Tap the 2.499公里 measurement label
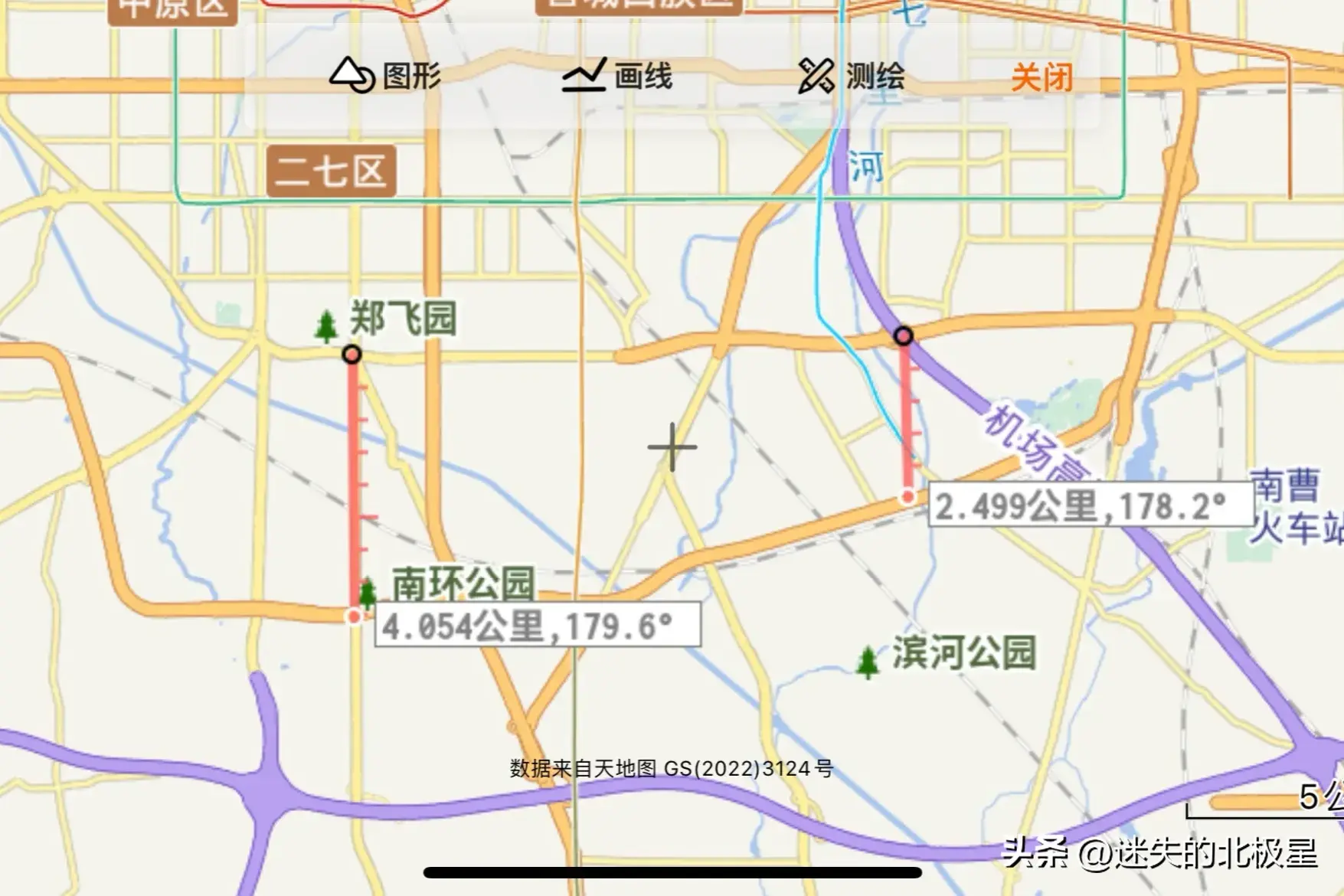 (1090, 505)
